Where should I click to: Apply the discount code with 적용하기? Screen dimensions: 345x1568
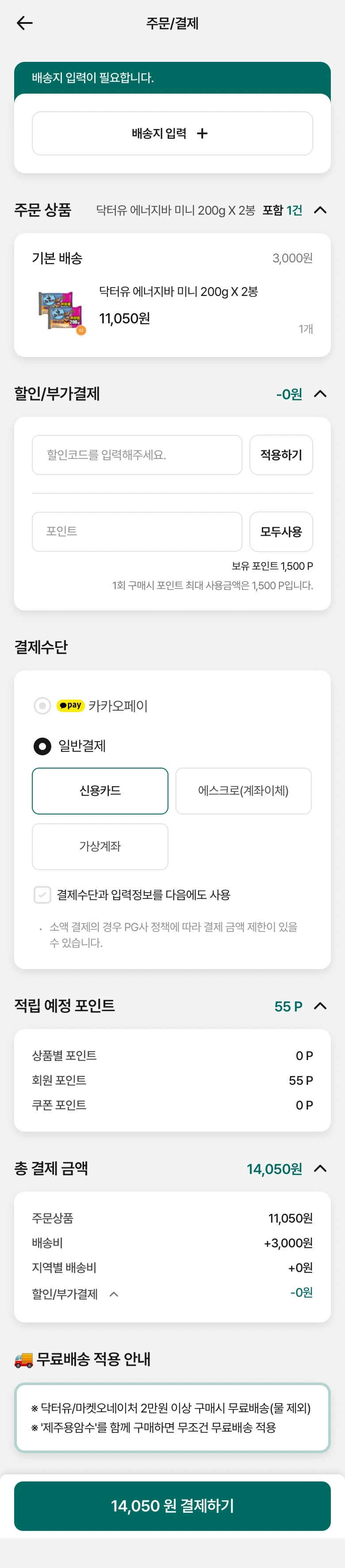pyautogui.click(x=281, y=454)
